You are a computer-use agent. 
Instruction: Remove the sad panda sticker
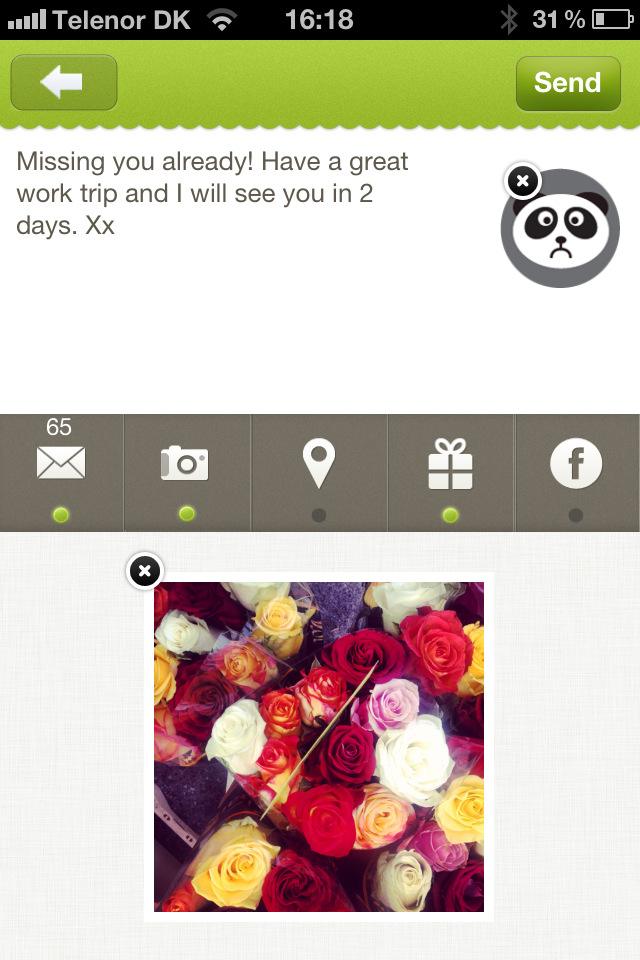(522, 181)
